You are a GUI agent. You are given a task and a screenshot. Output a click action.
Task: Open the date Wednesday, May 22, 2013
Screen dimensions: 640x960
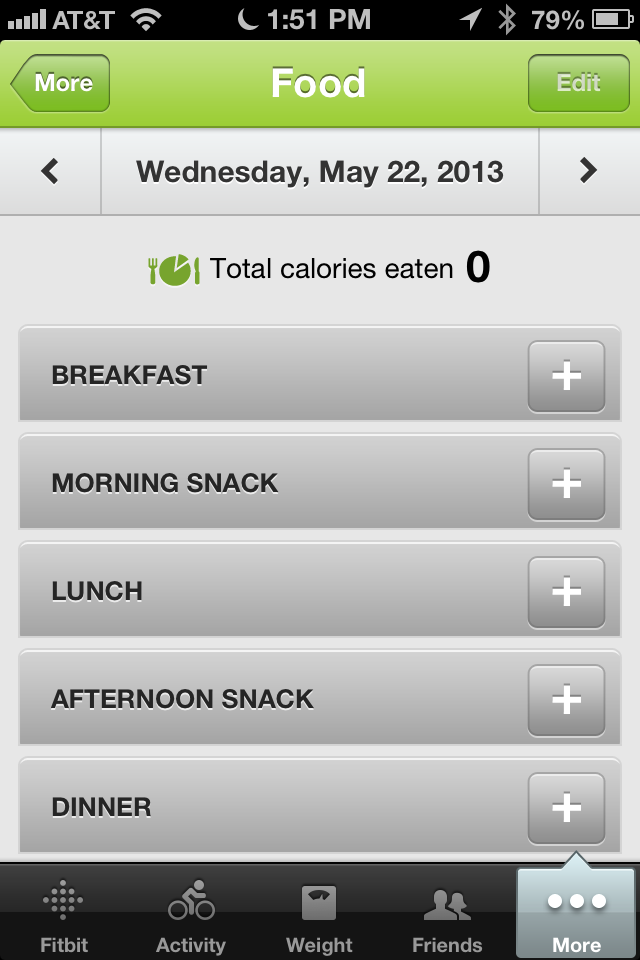tap(320, 171)
